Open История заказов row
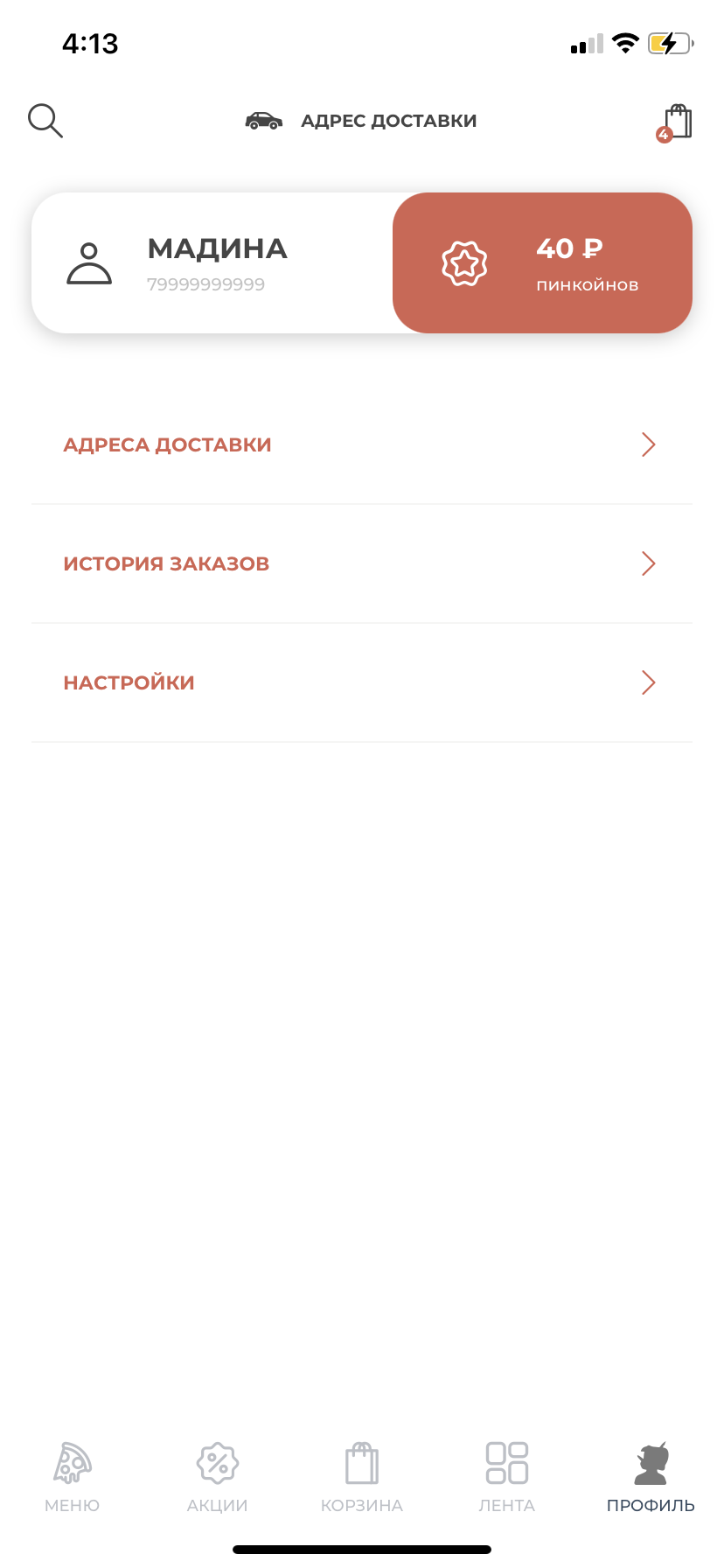This screenshot has width=724, height=1568. click(361, 563)
